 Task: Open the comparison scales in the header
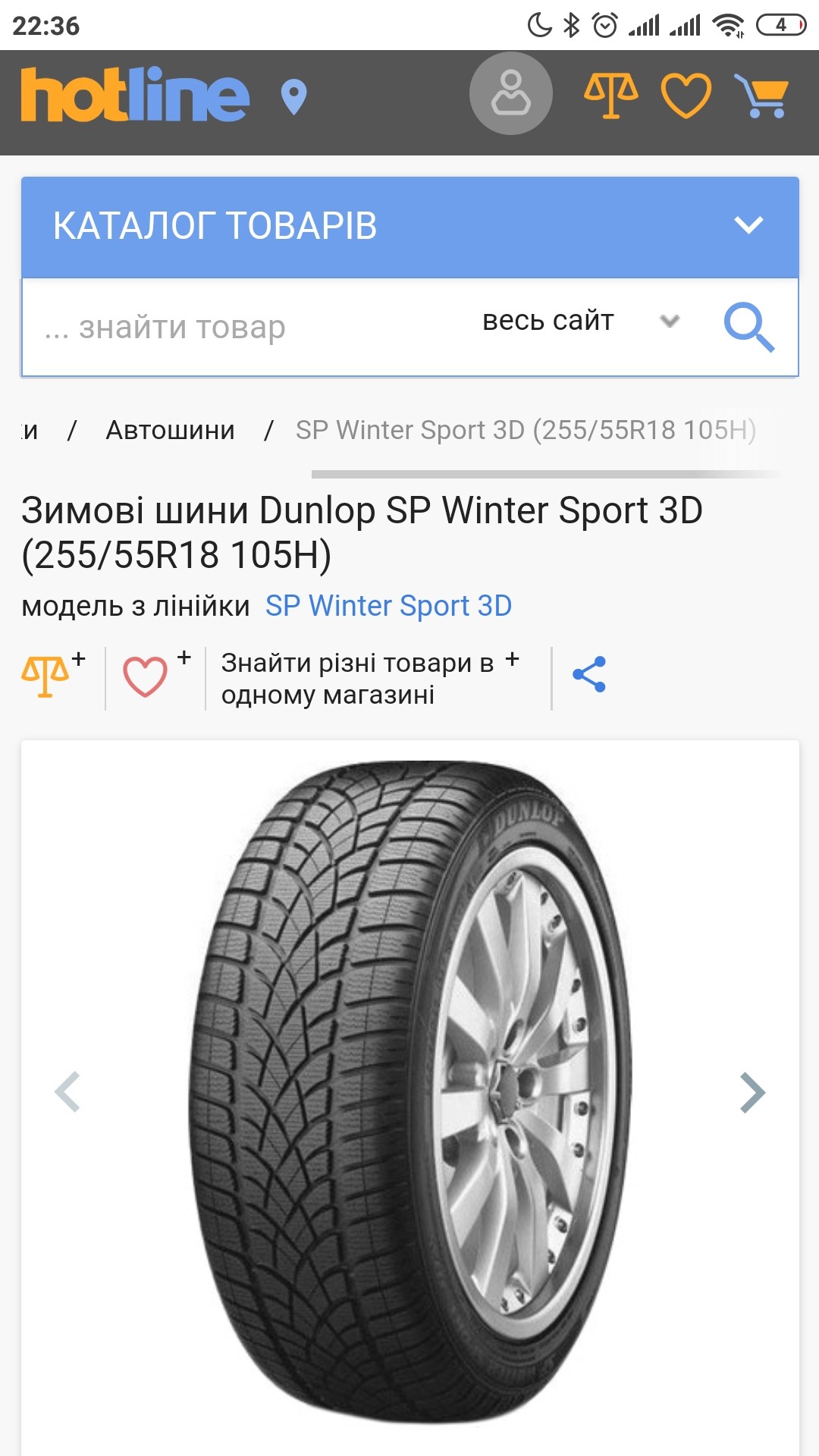tap(610, 96)
